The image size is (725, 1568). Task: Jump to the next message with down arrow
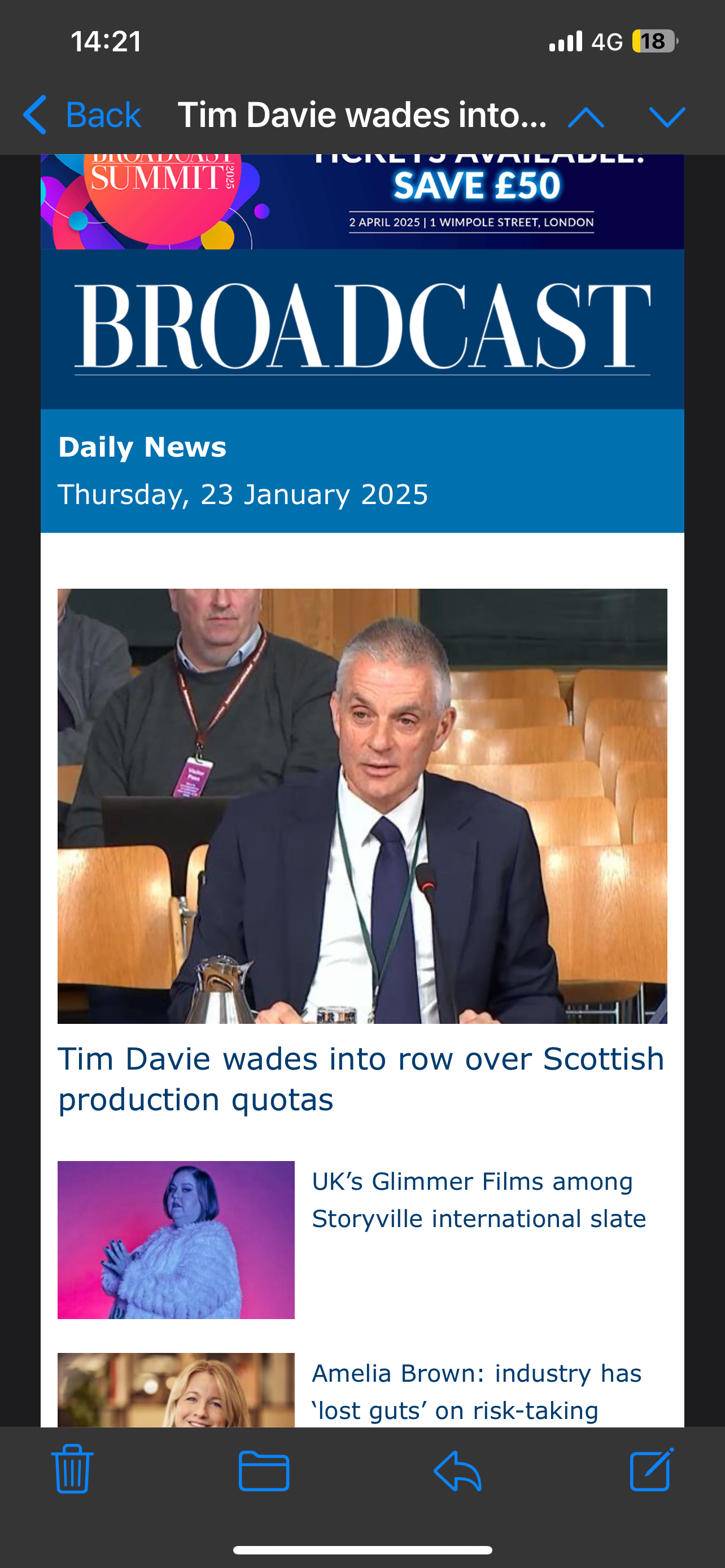(667, 116)
